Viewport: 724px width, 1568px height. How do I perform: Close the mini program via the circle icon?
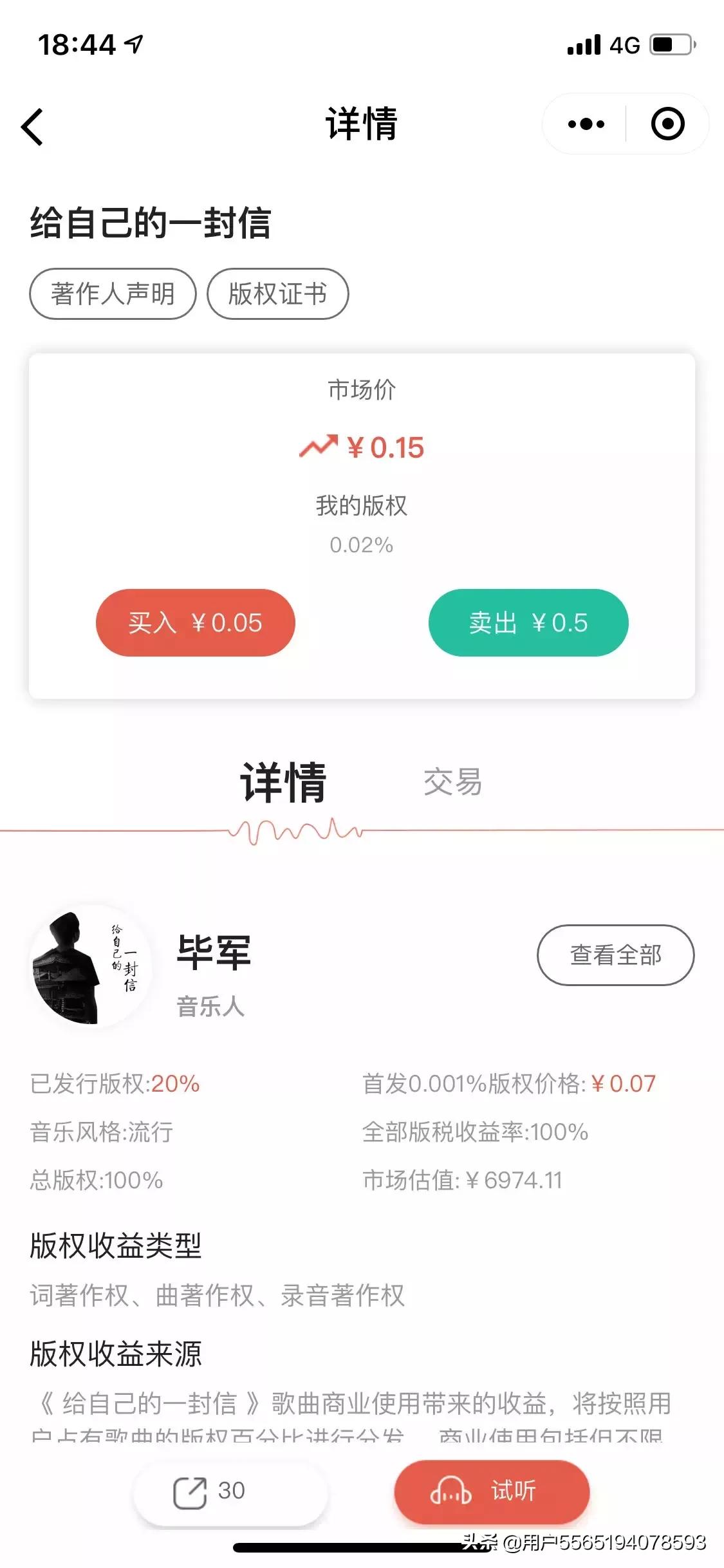coord(667,124)
